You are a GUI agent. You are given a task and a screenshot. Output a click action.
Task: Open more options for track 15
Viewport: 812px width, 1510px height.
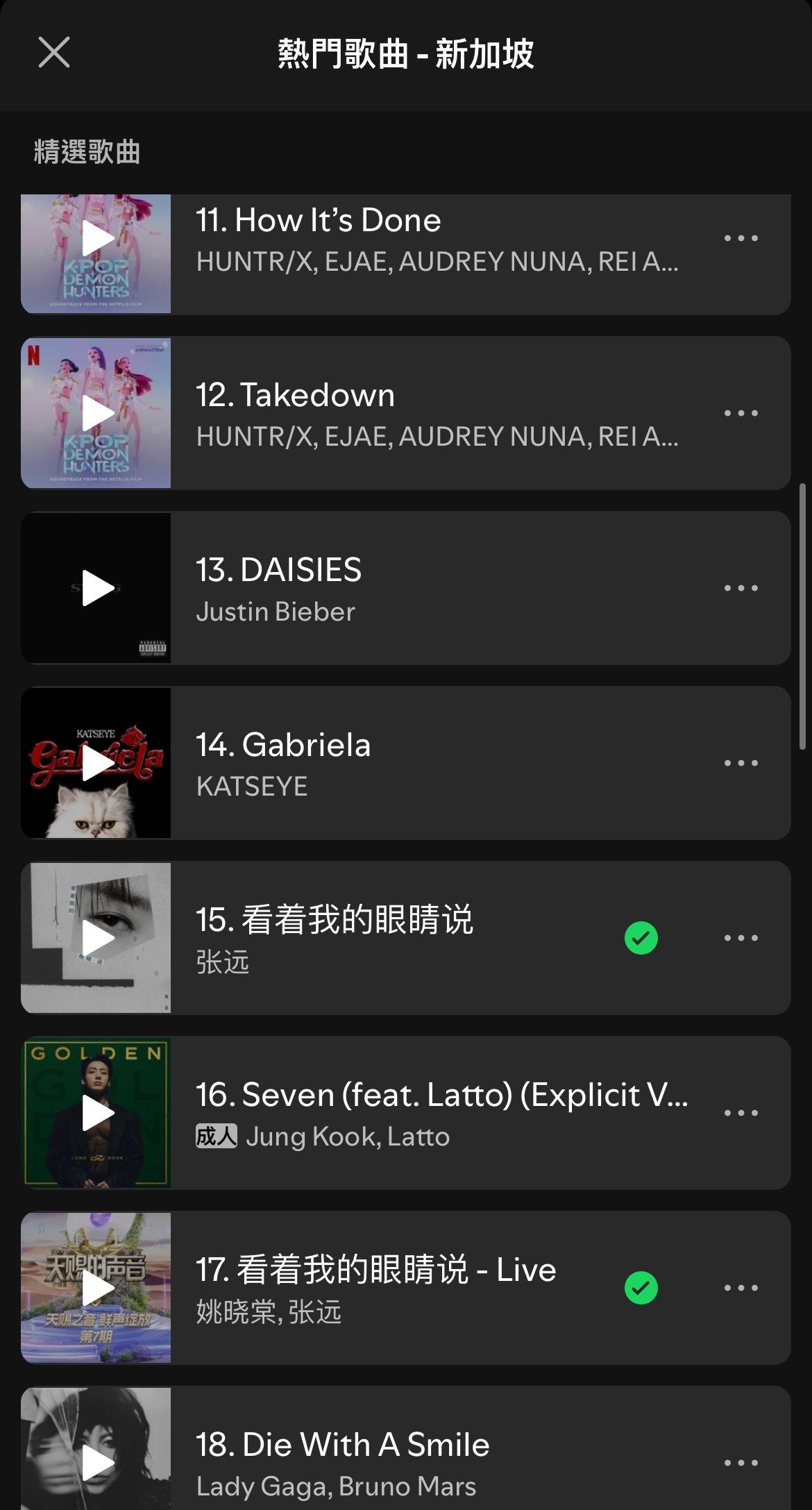click(741, 938)
